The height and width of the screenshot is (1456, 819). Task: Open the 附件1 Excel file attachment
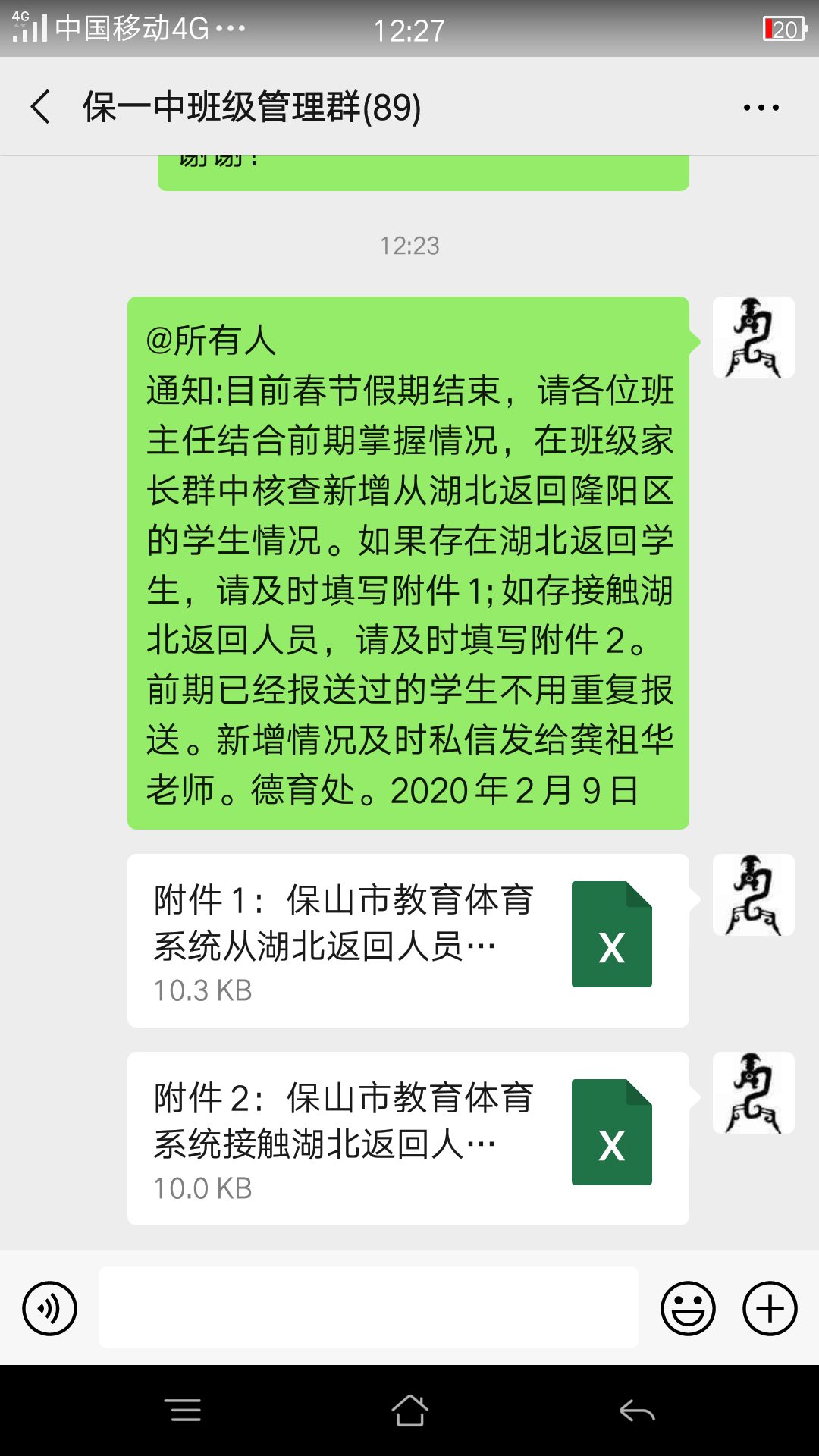click(408, 940)
